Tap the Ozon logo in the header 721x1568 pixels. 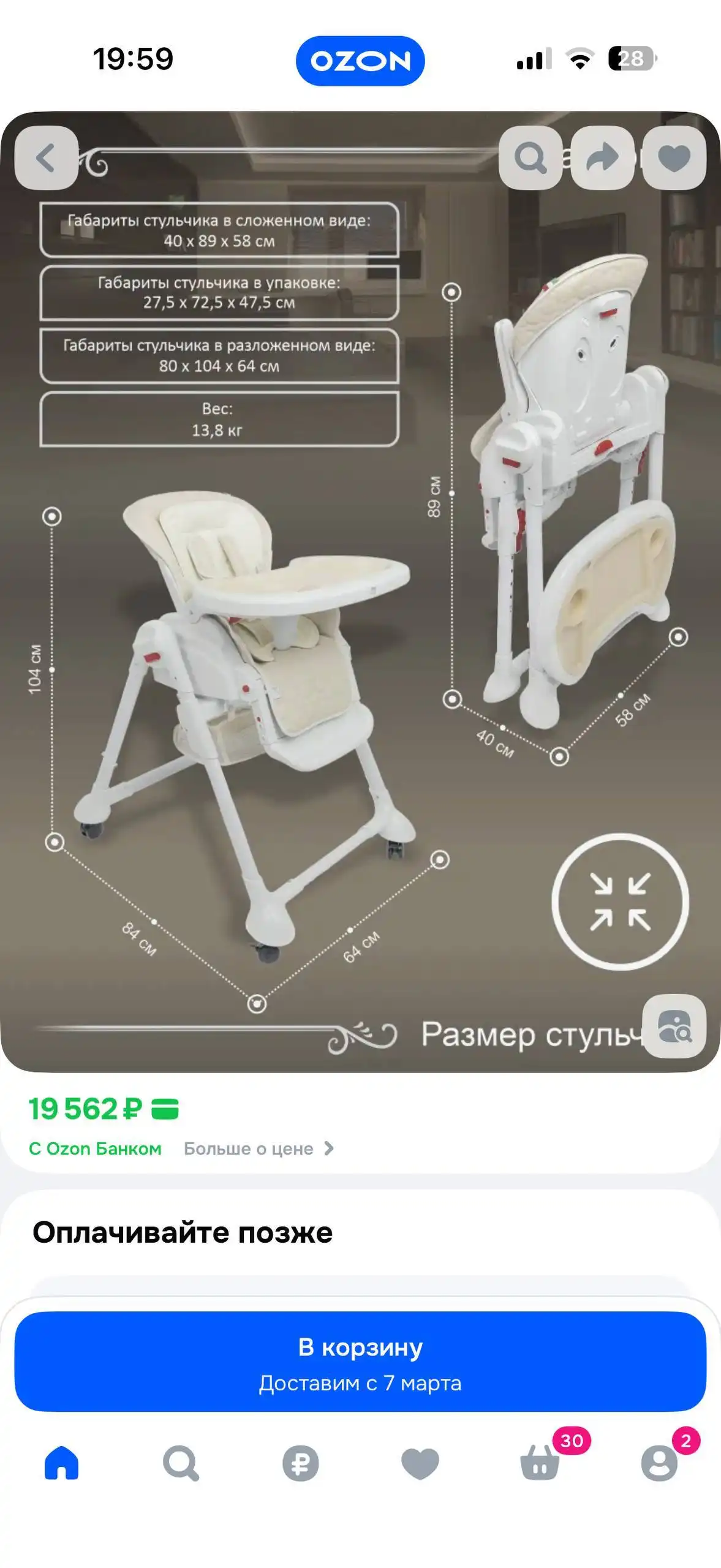coord(360,60)
